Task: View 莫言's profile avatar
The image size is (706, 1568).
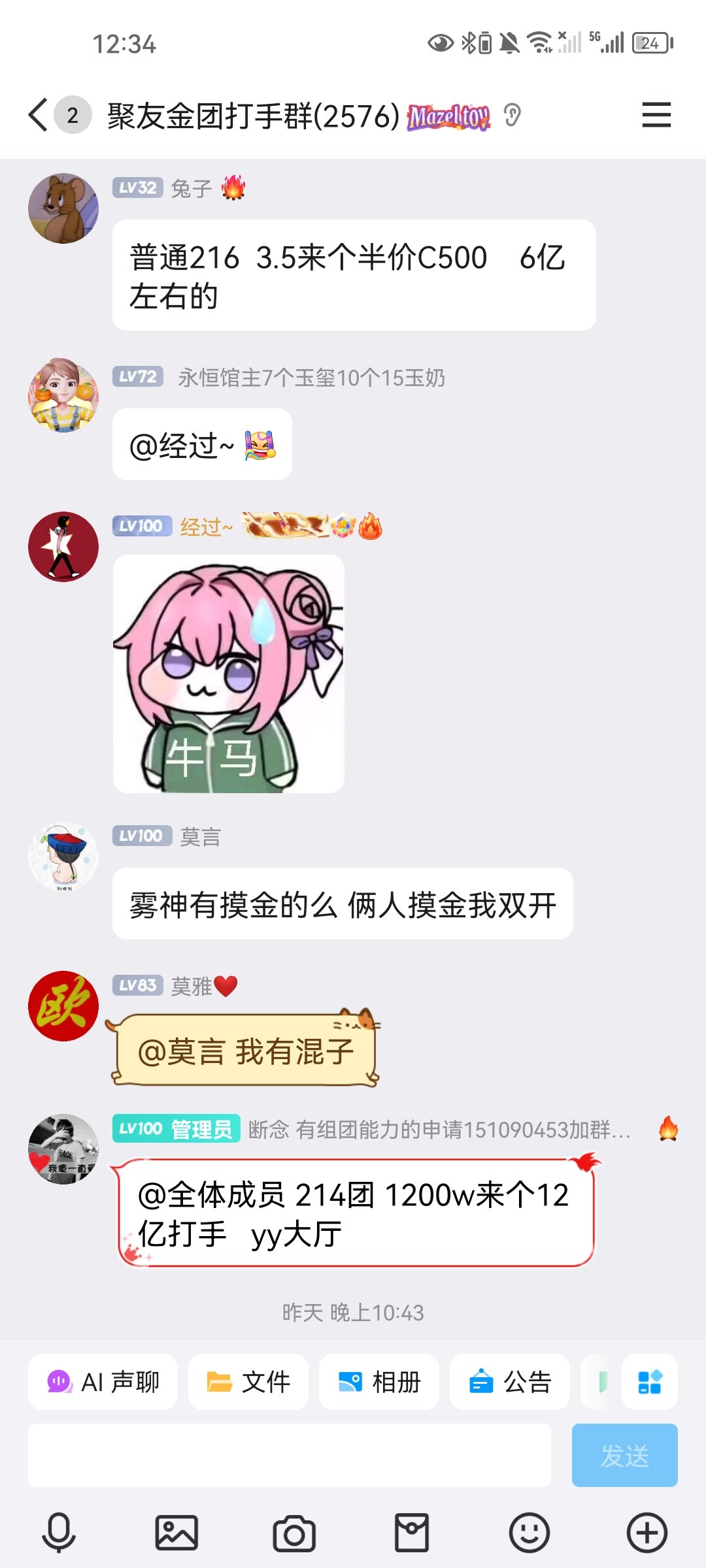Action: (63, 857)
